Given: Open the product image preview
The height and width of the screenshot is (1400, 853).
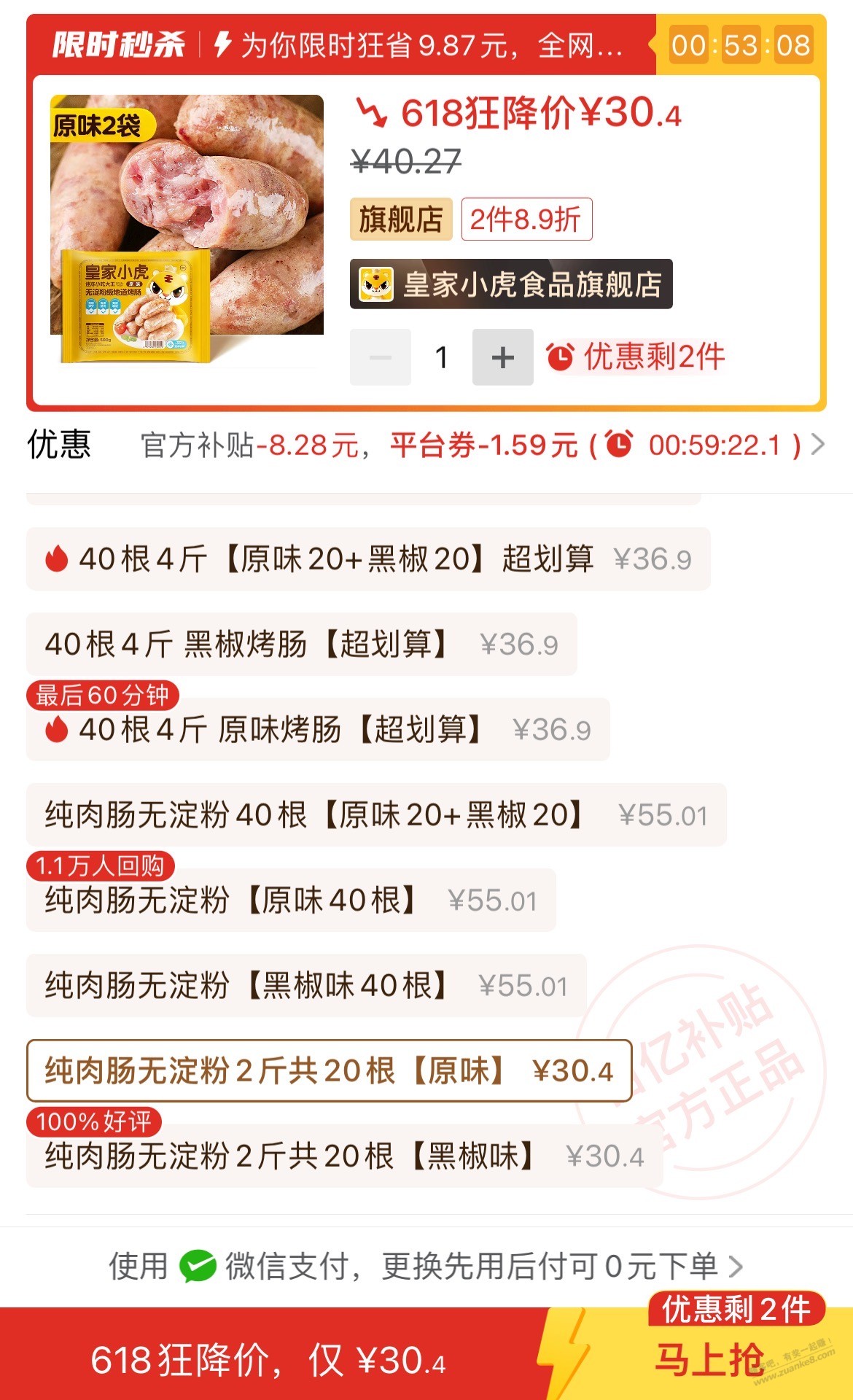Looking at the screenshot, I should click(187, 229).
